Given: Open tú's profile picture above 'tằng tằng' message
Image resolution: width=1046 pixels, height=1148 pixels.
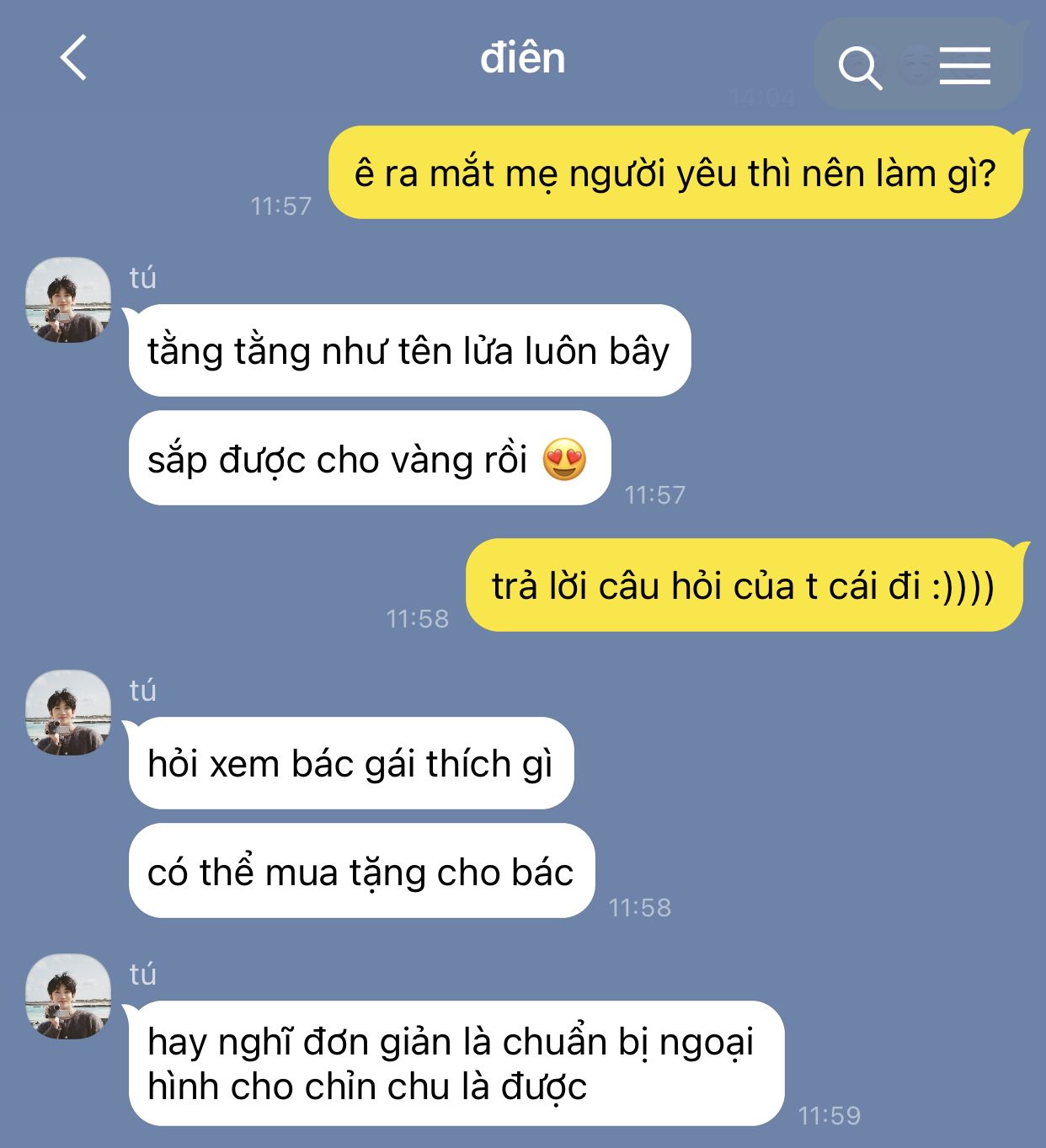Looking at the screenshot, I should (68, 300).
